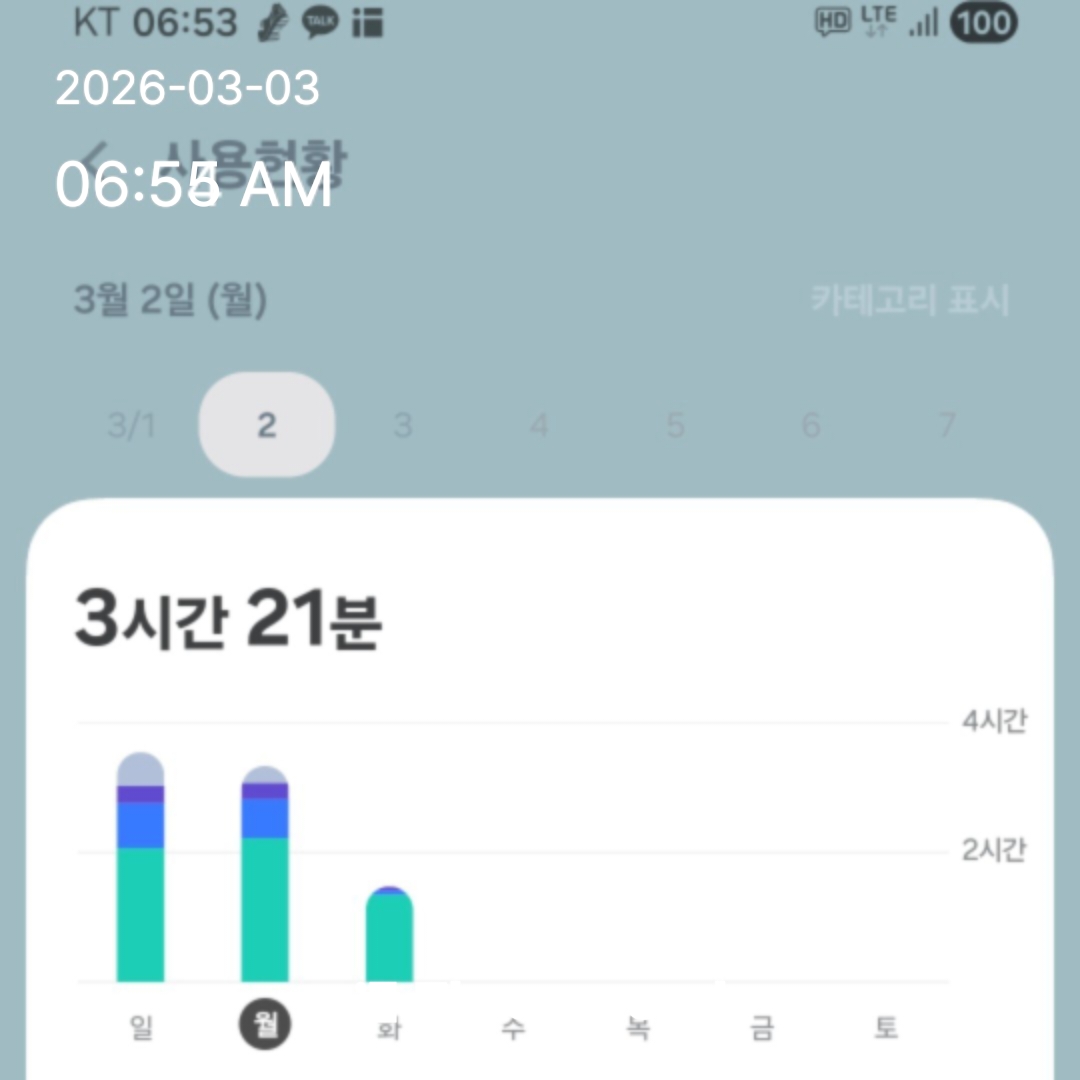
Task: Select date 3/1 in date strip
Action: [131, 425]
